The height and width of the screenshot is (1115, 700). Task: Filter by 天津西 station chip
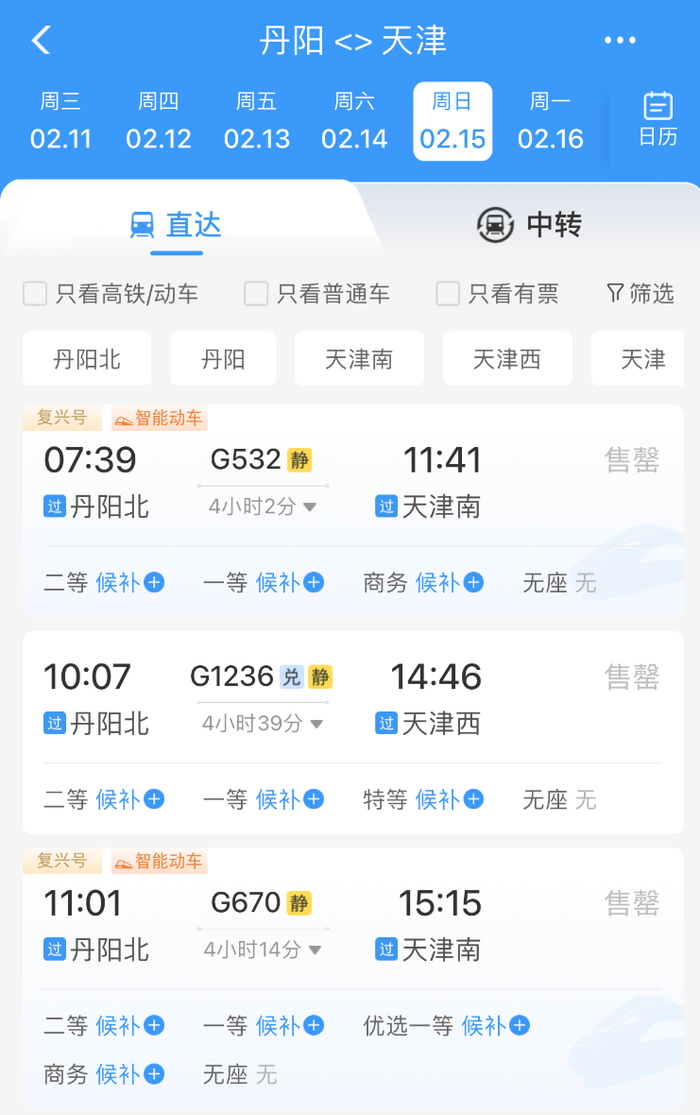pos(507,358)
